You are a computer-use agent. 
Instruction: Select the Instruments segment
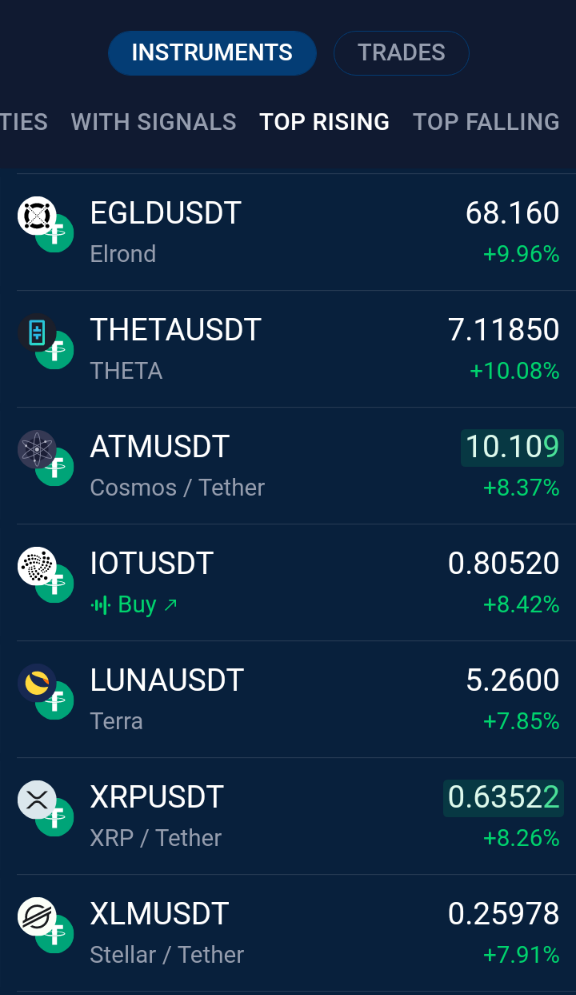(x=212, y=53)
